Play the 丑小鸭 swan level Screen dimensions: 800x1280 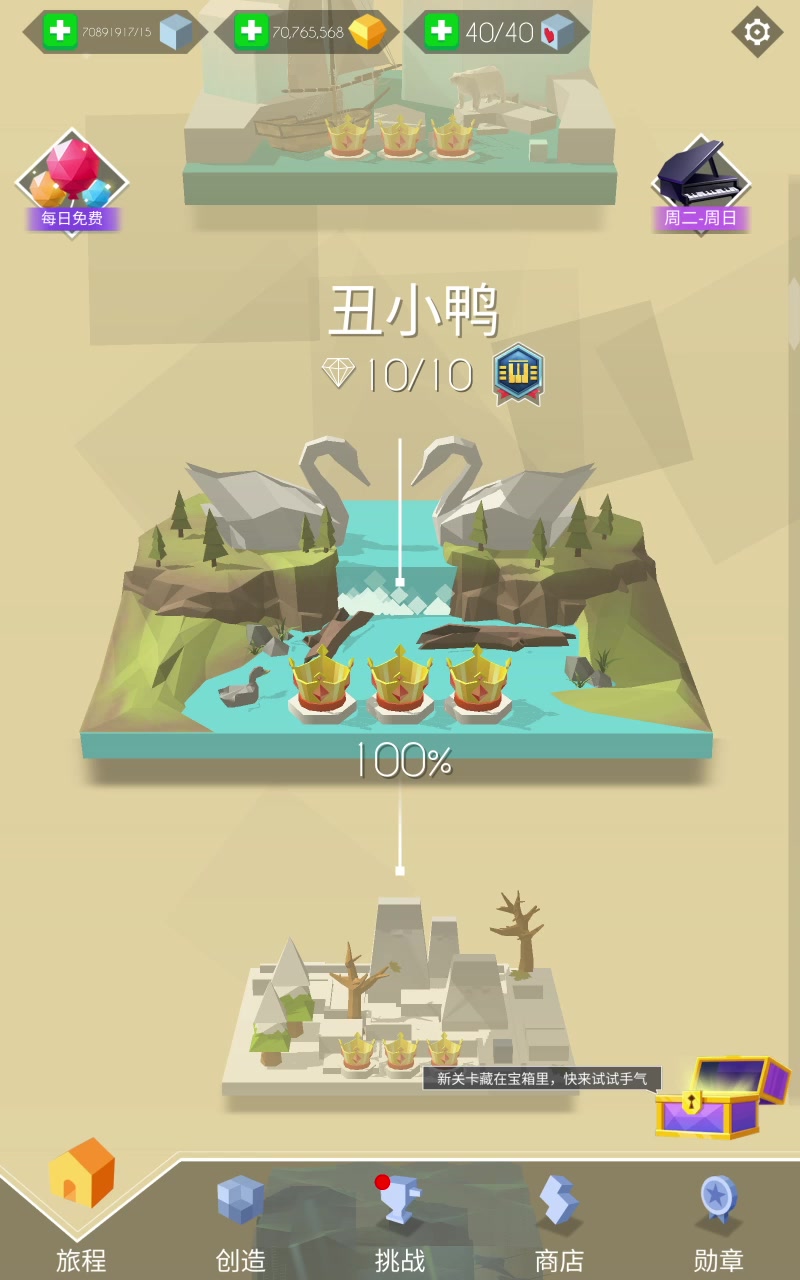pyautogui.click(x=397, y=595)
